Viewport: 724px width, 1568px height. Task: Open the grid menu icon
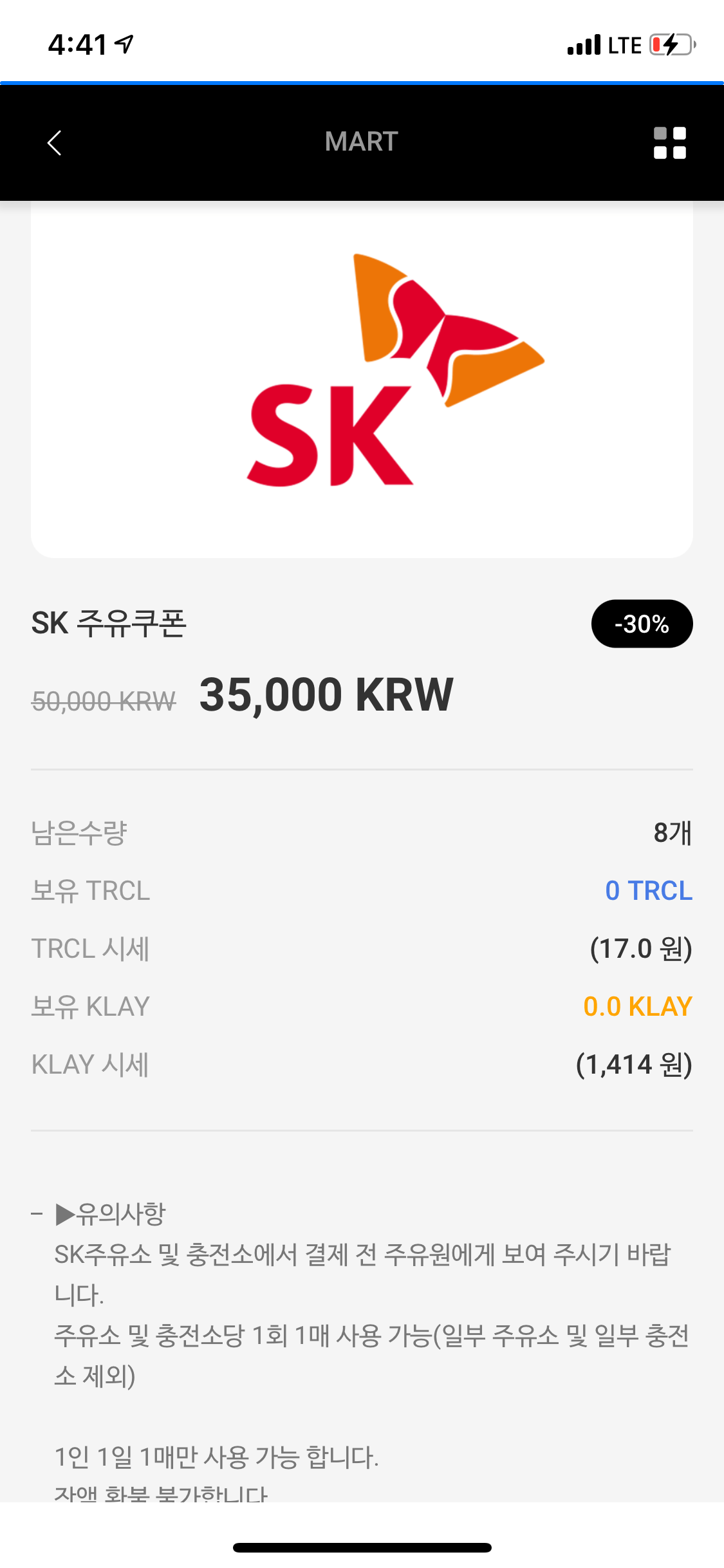669,142
